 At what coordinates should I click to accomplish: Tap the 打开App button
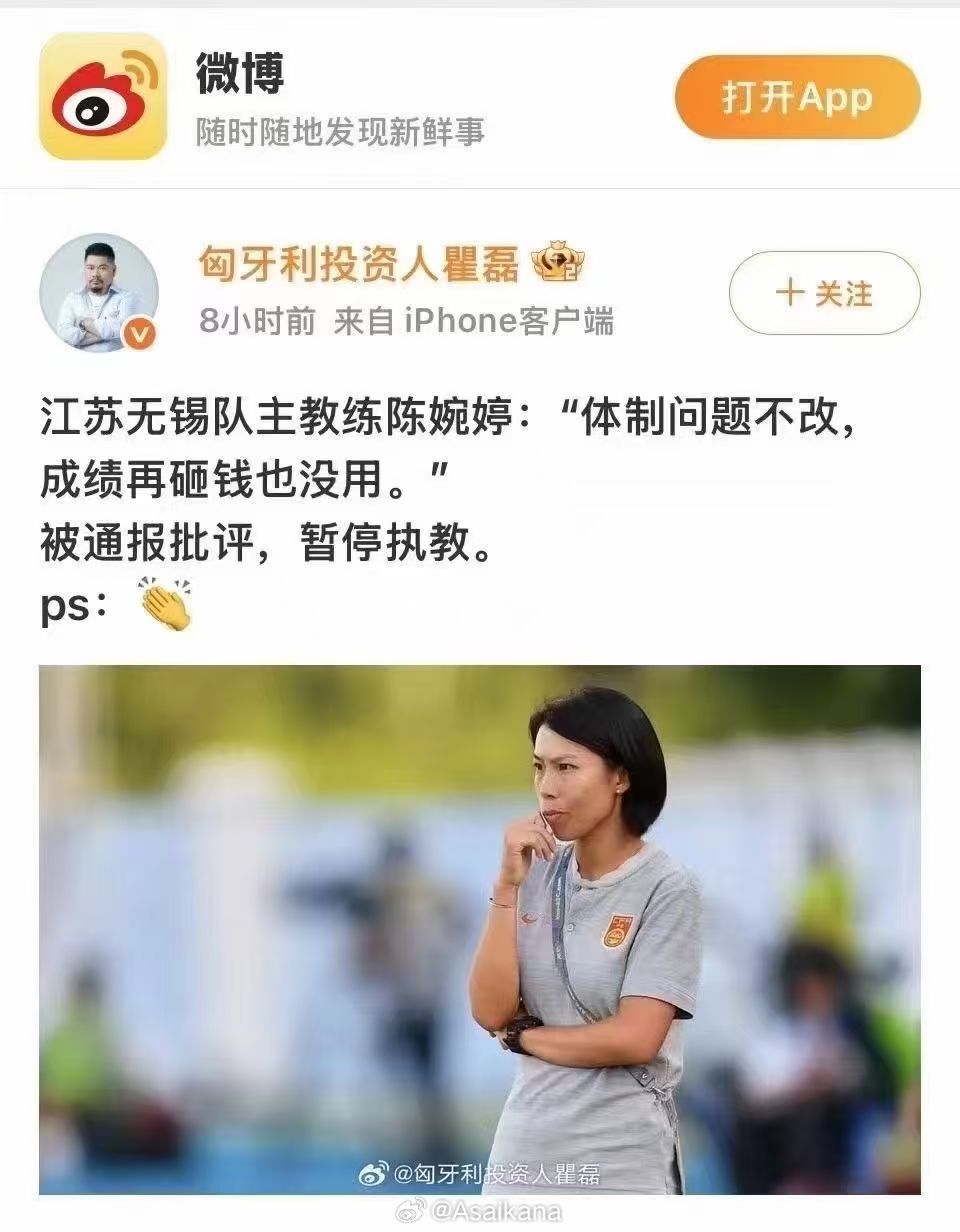(x=795, y=97)
